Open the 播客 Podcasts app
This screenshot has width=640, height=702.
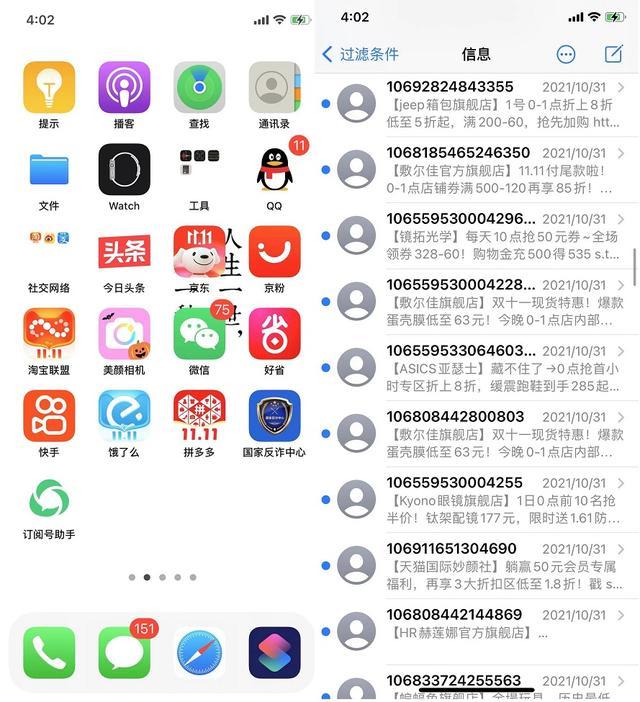(124, 88)
